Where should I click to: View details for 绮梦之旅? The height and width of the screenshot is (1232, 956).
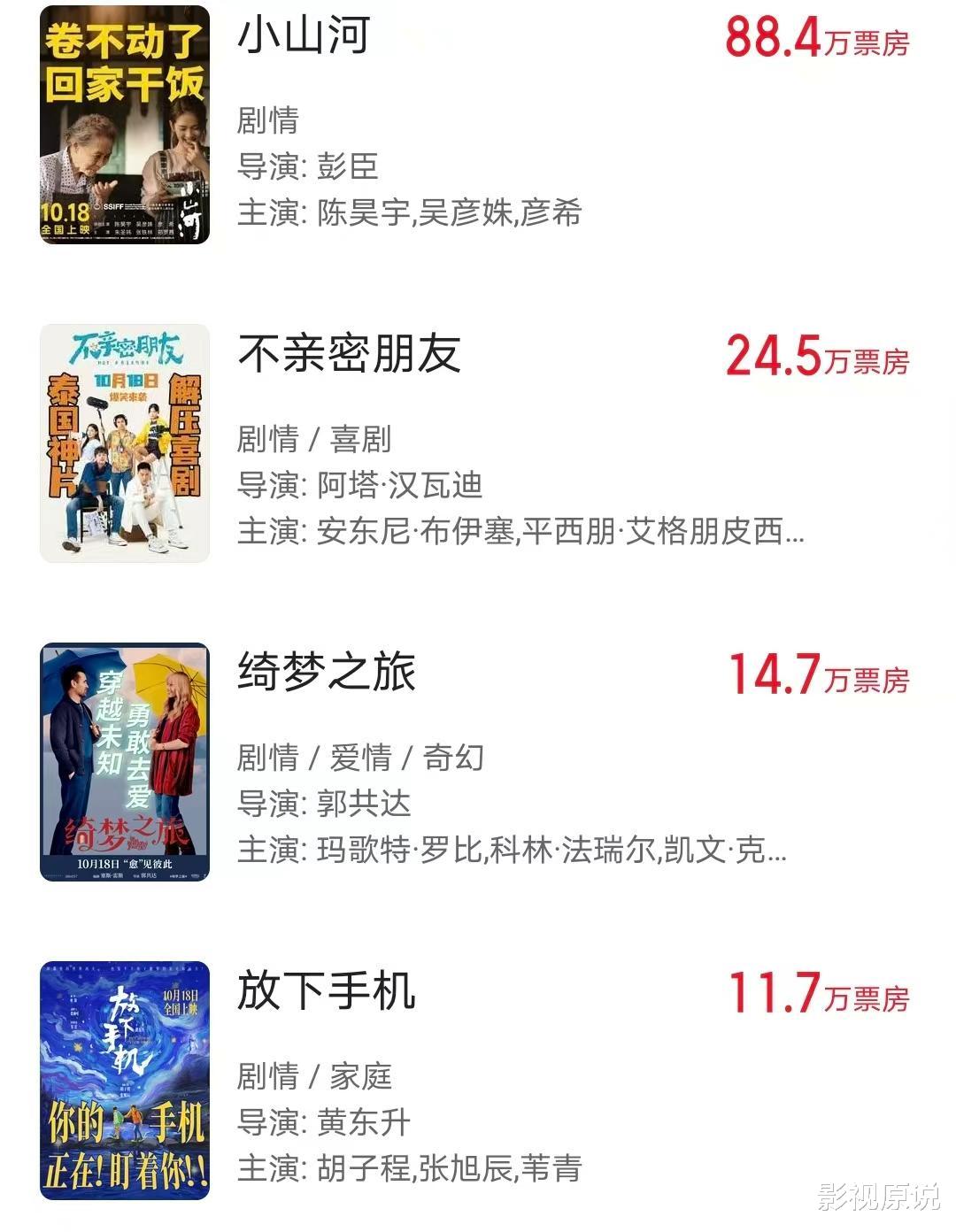tap(327, 673)
